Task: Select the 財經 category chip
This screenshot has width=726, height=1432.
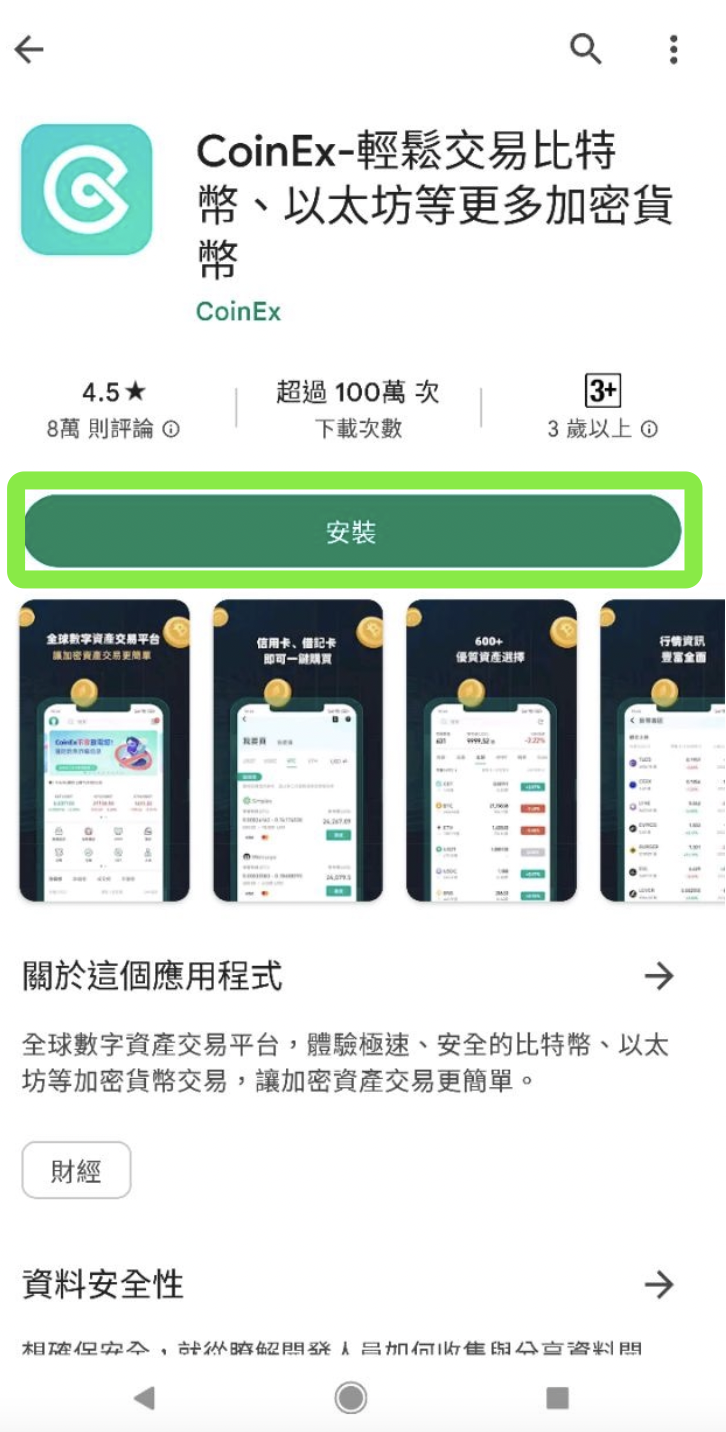Action: 76,1170
